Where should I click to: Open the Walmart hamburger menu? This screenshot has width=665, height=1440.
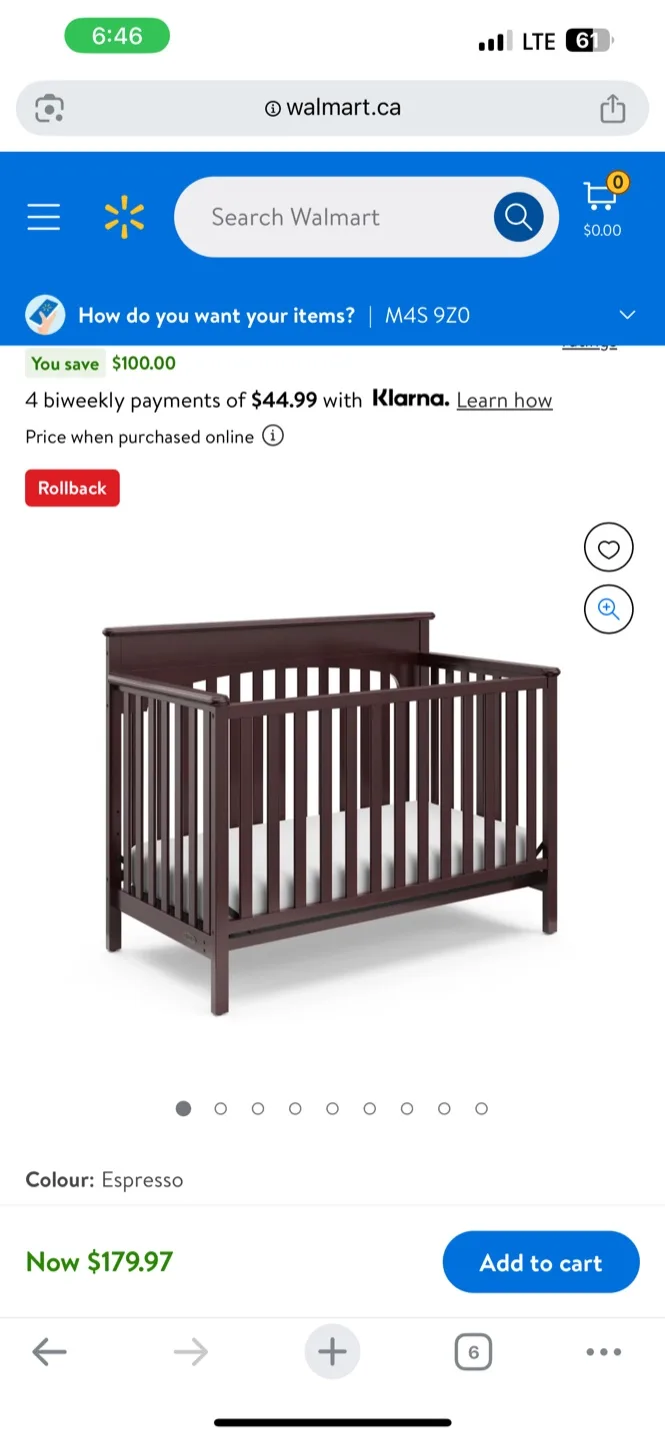(x=44, y=217)
